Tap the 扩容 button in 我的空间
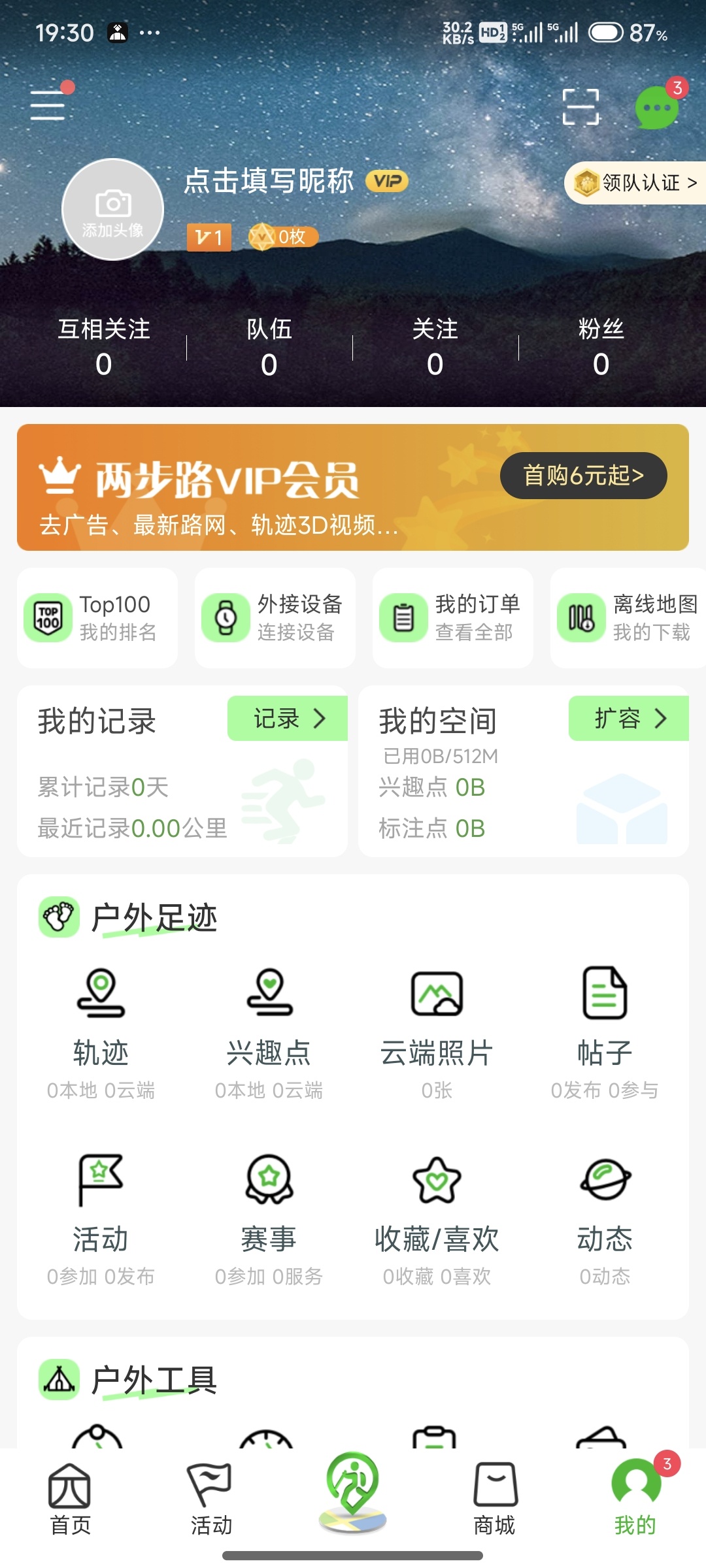Screen dimensions: 706x1568 (629, 719)
